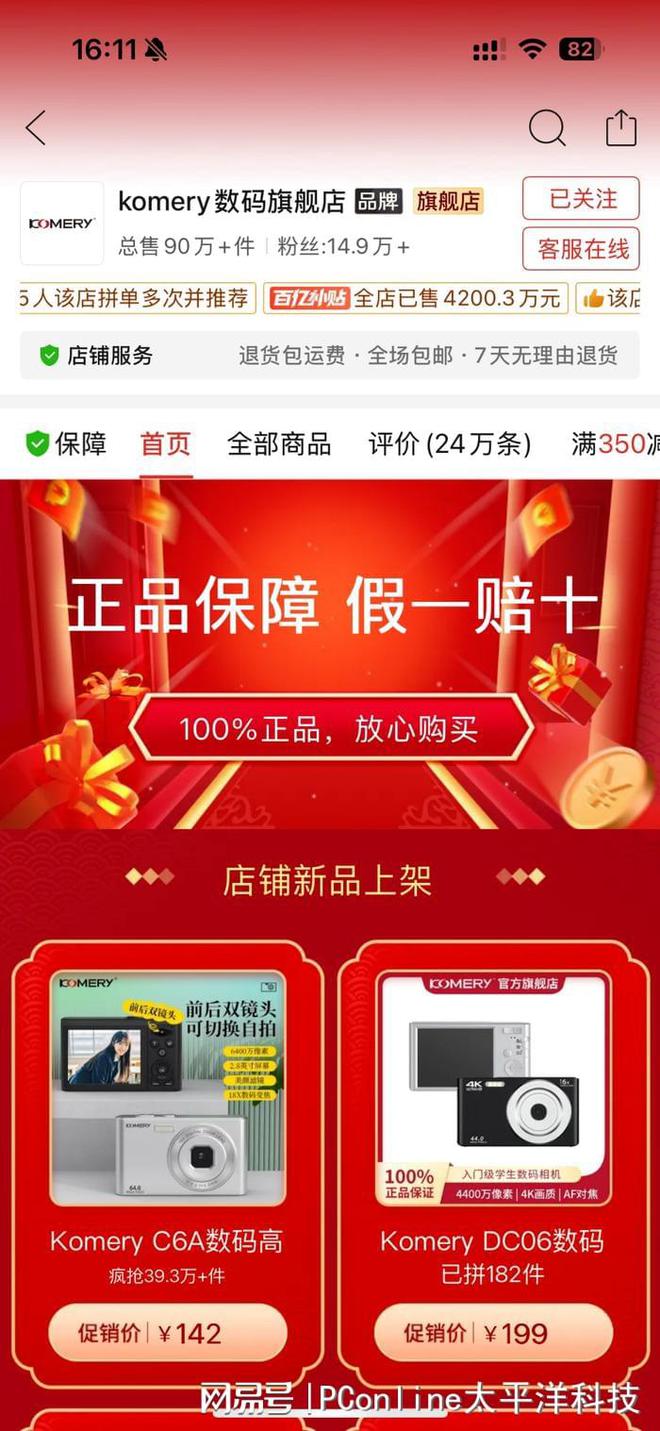Open the Komery DC06 camera product card
This screenshot has height=1431, width=660.
(x=493, y=1159)
